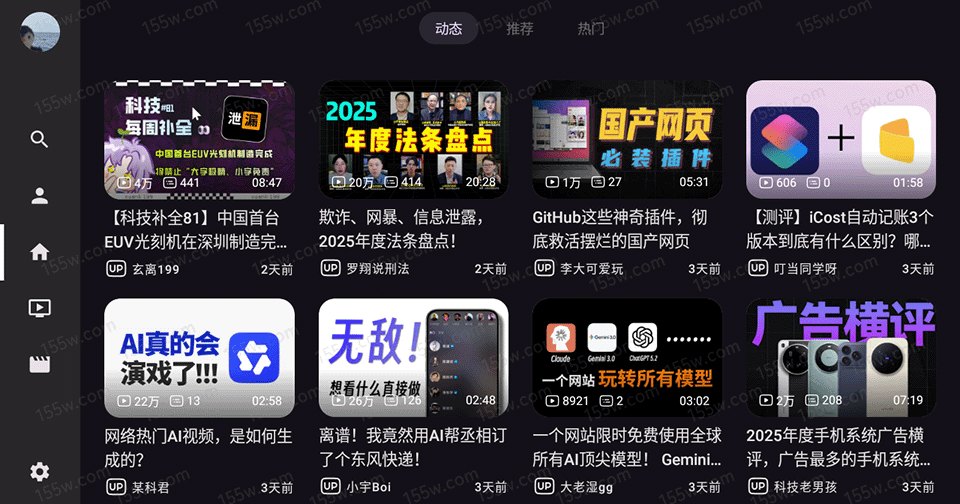Go to the home section in the sidebar

pos(40,252)
